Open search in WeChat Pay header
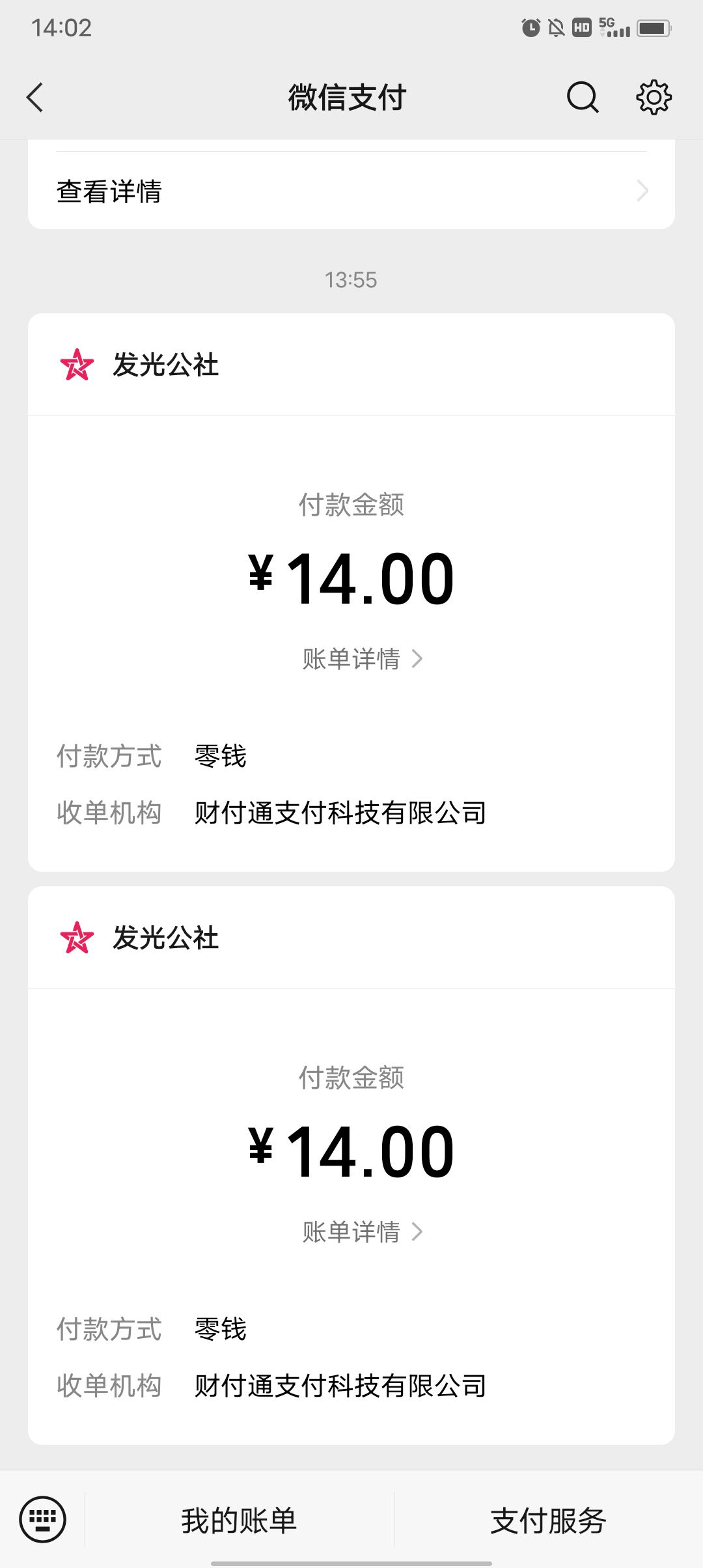The width and height of the screenshot is (703, 1568). click(583, 98)
